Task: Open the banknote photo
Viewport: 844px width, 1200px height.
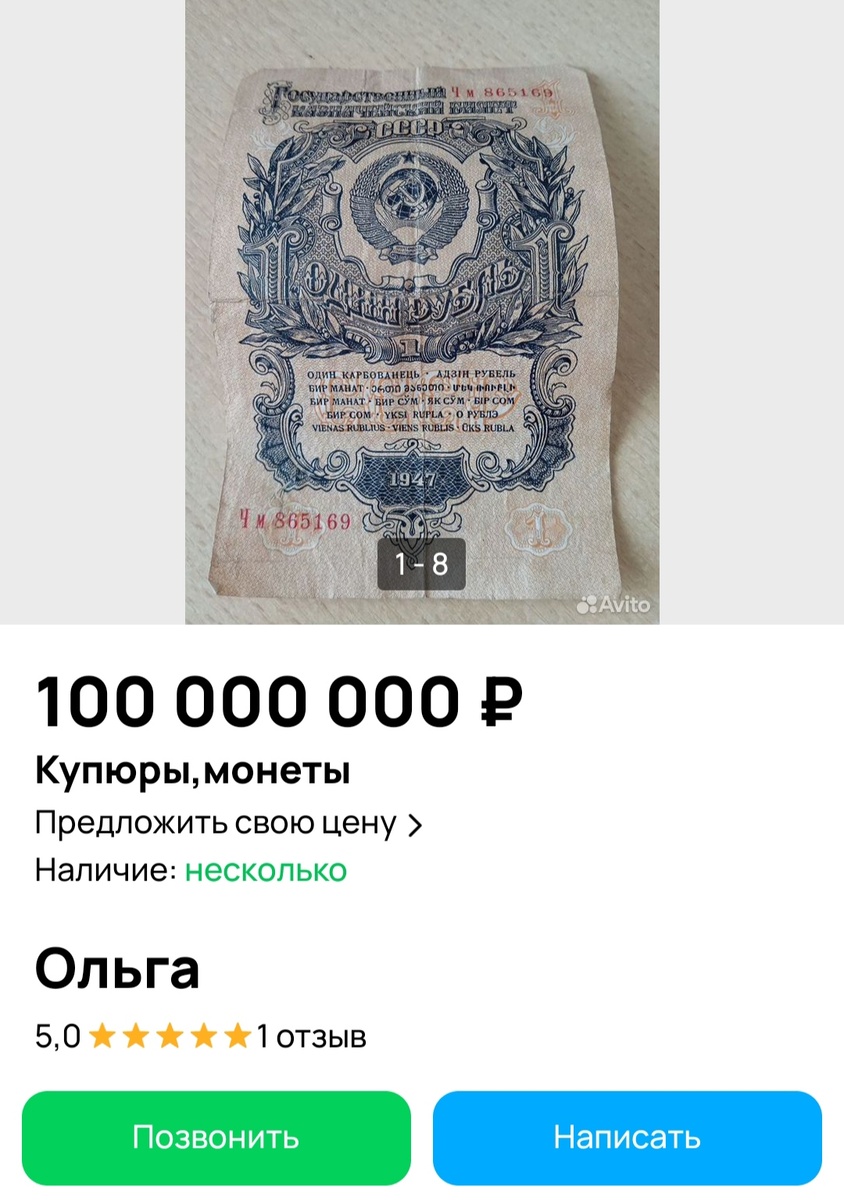Action: (x=420, y=300)
